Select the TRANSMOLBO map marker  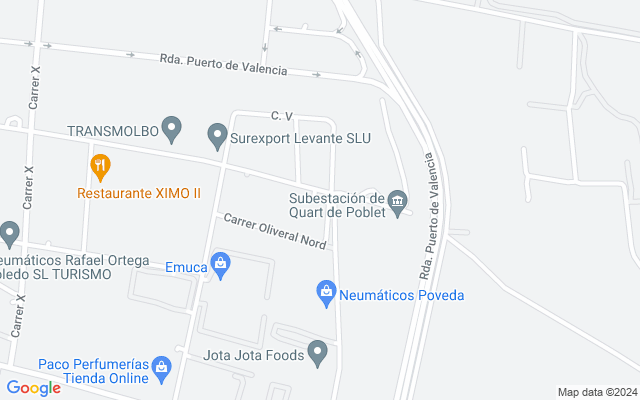(x=172, y=129)
